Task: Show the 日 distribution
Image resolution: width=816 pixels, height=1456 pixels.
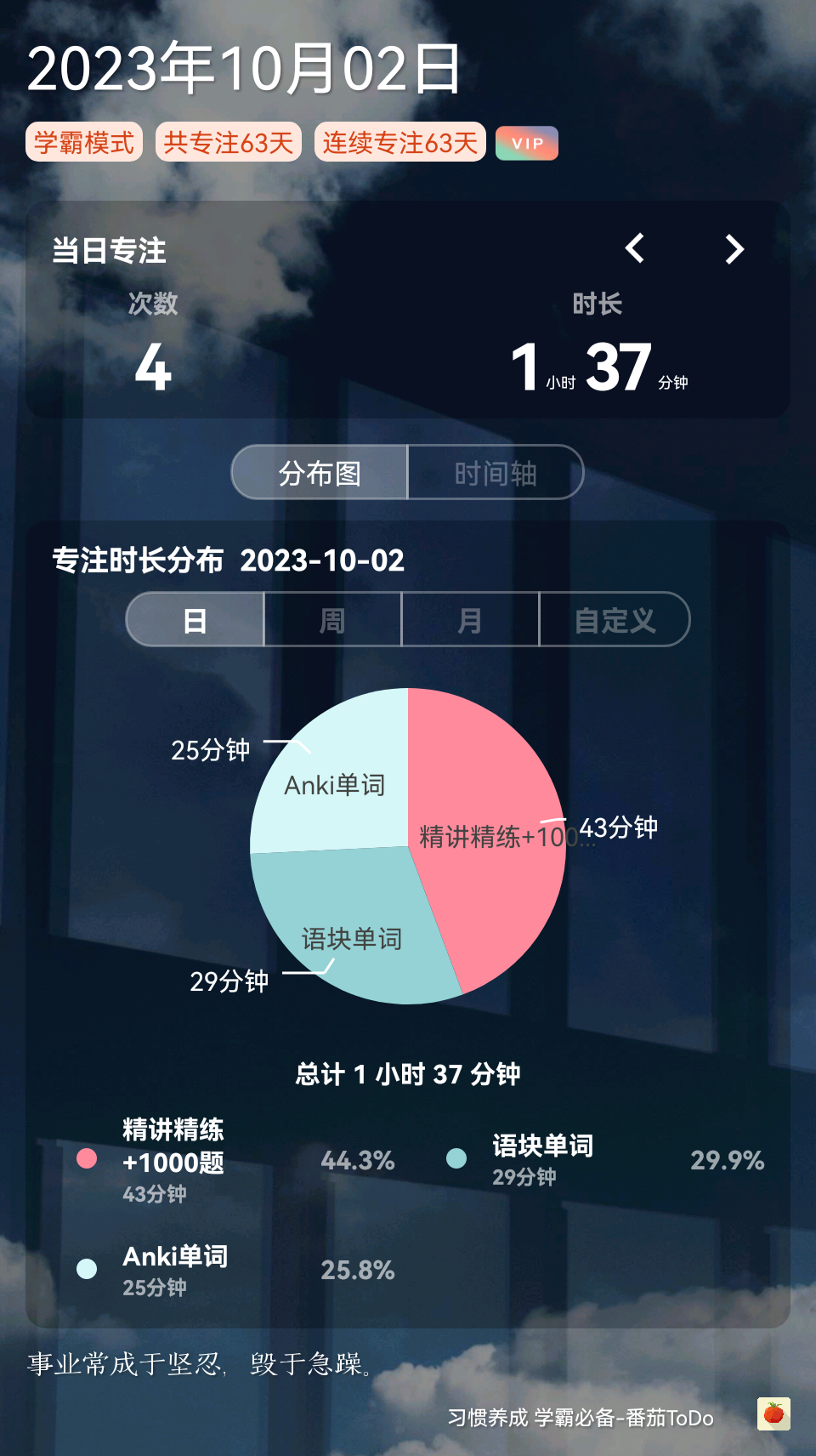Action: (x=195, y=619)
